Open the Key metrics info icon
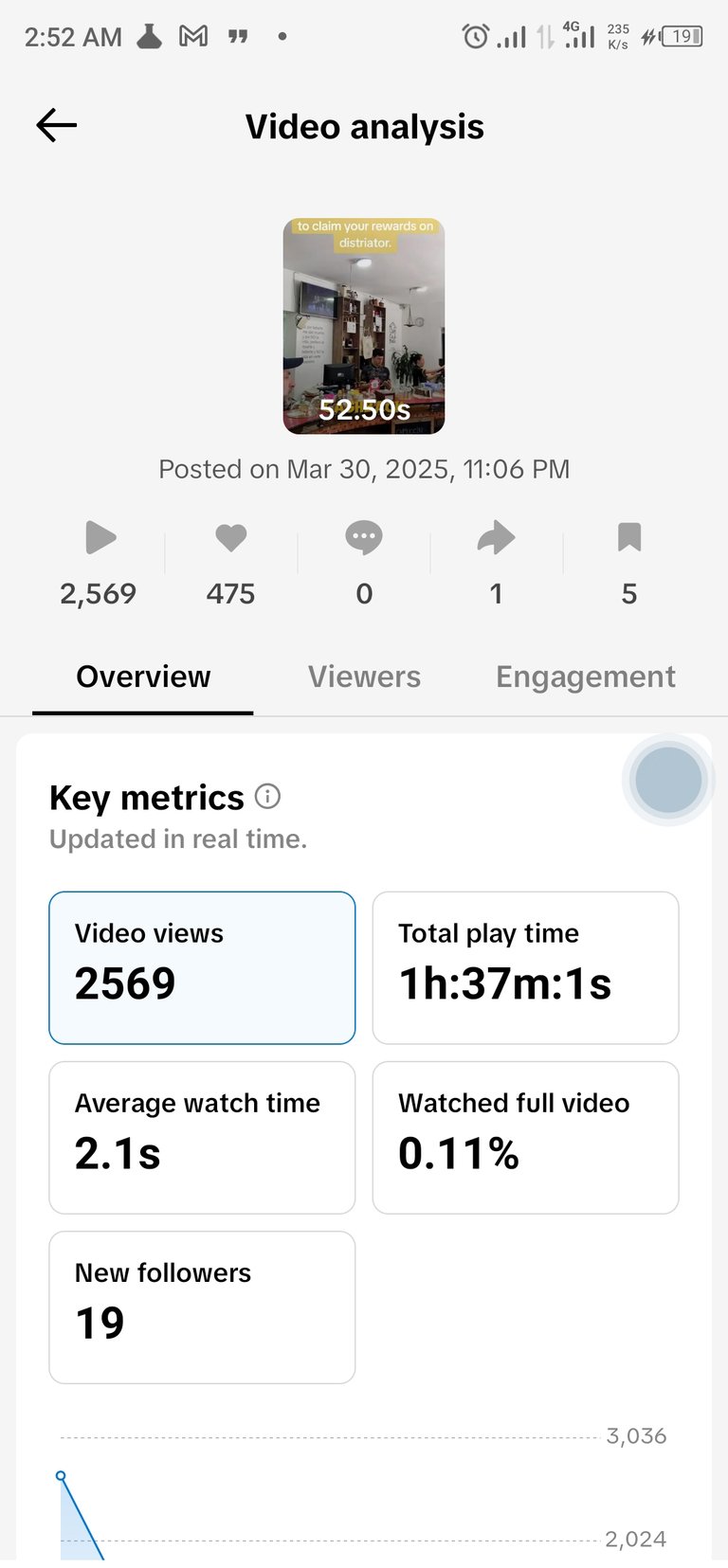 [x=268, y=797]
